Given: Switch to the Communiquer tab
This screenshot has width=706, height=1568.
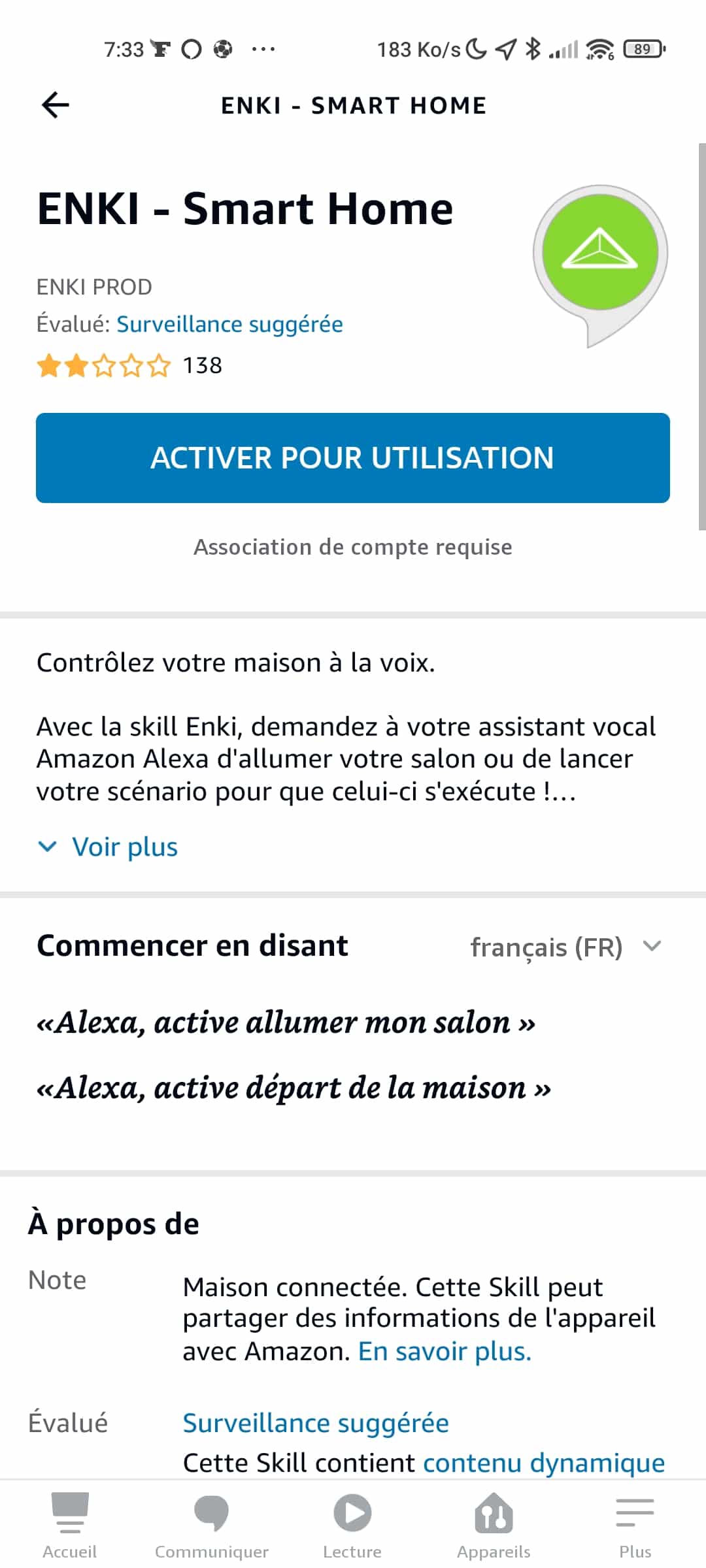Looking at the screenshot, I should 212,1526.
